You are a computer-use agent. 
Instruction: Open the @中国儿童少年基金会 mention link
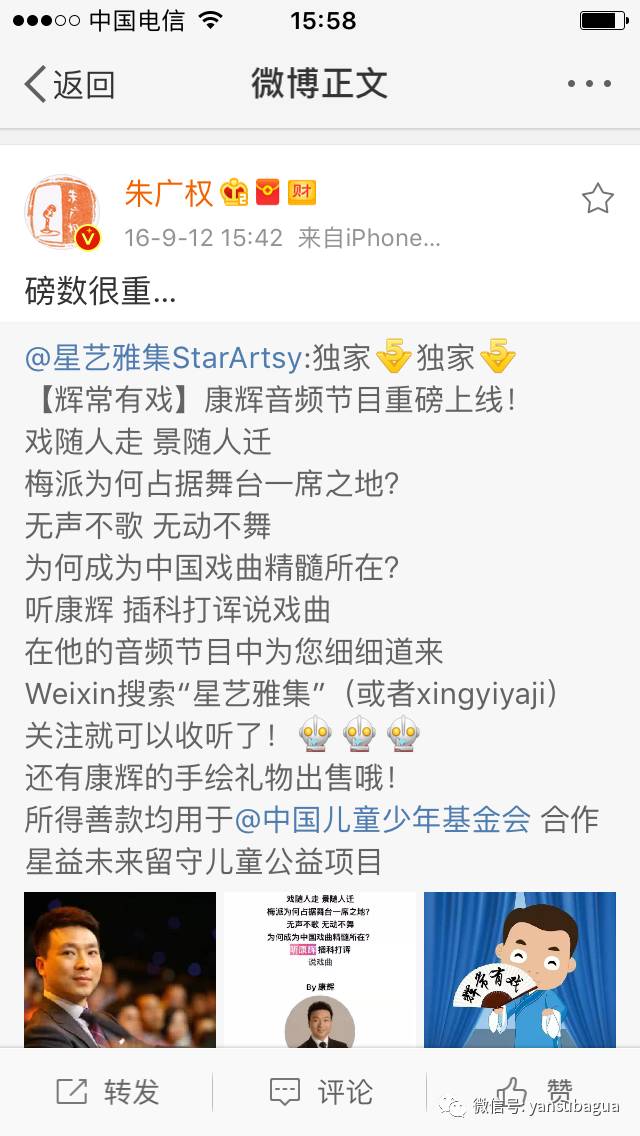click(382, 820)
